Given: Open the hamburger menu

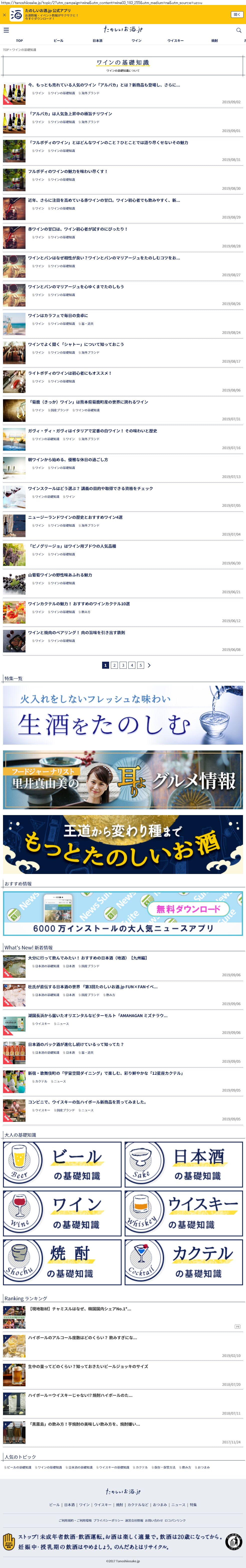Looking at the screenshot, I should point(6,30).
